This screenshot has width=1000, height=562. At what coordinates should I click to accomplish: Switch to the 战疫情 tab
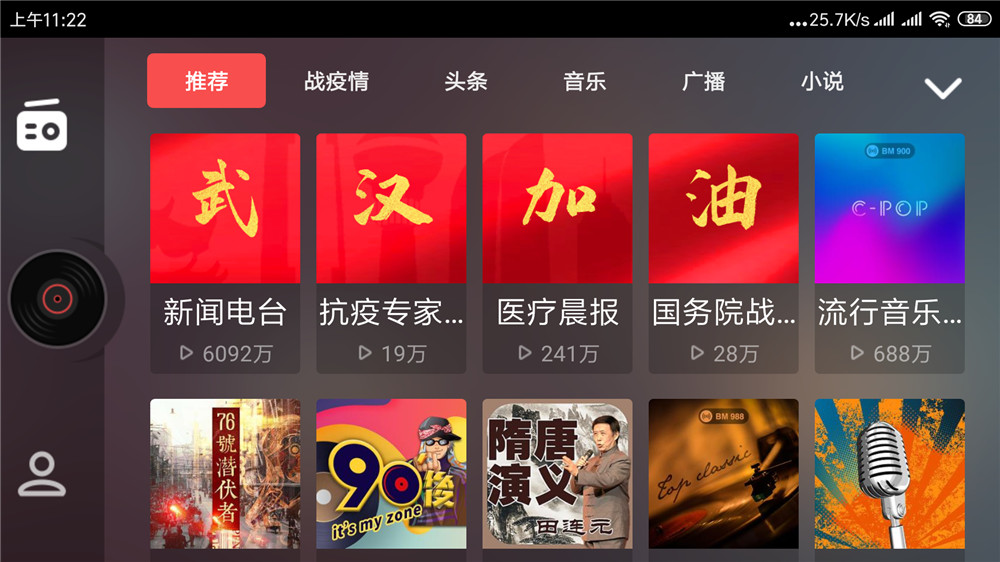coord(336,82)
